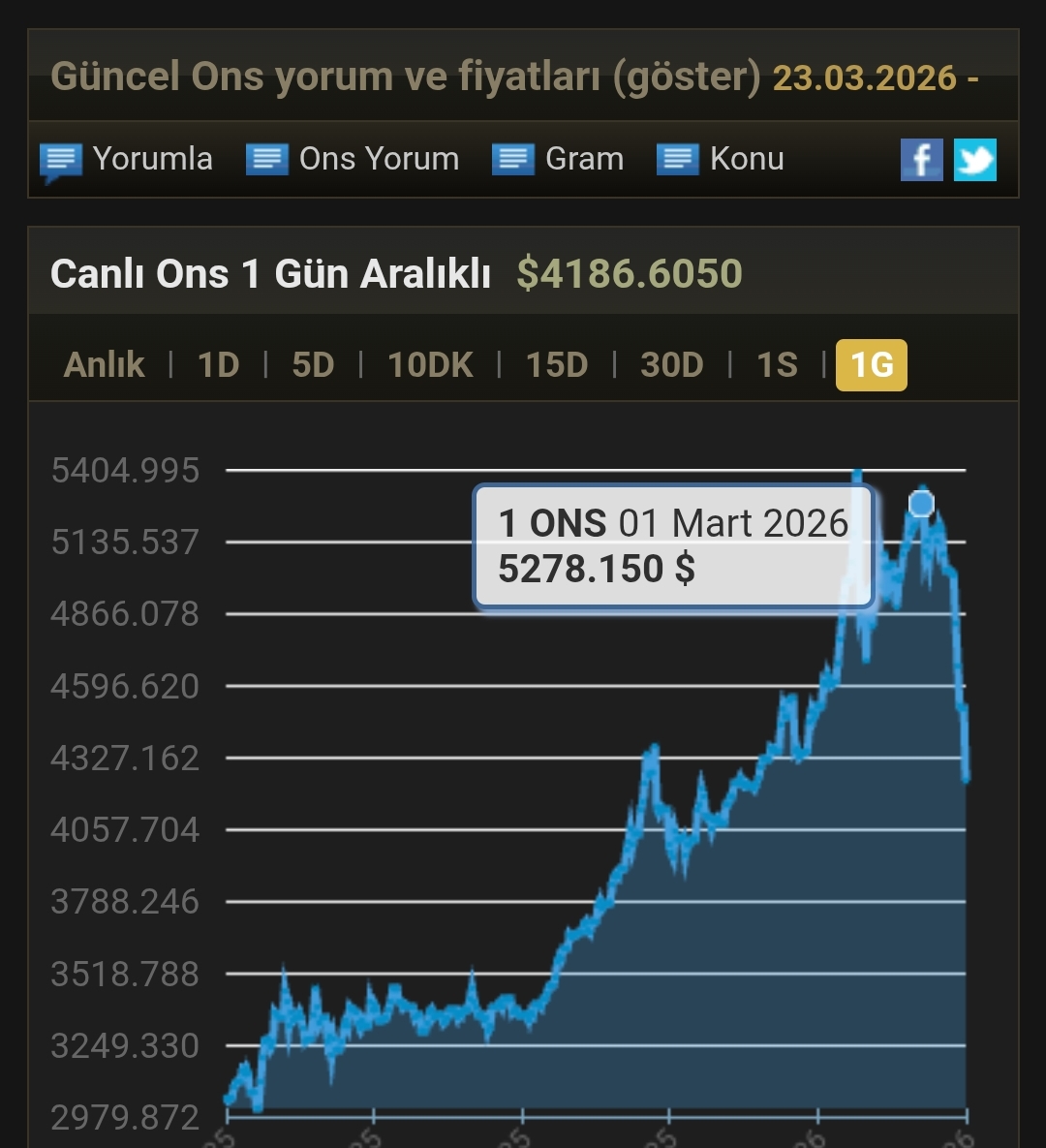Go to the Gram comments link
Image resolution: width=1046 pixels, height=1148 pixels.
coord(559,159)
